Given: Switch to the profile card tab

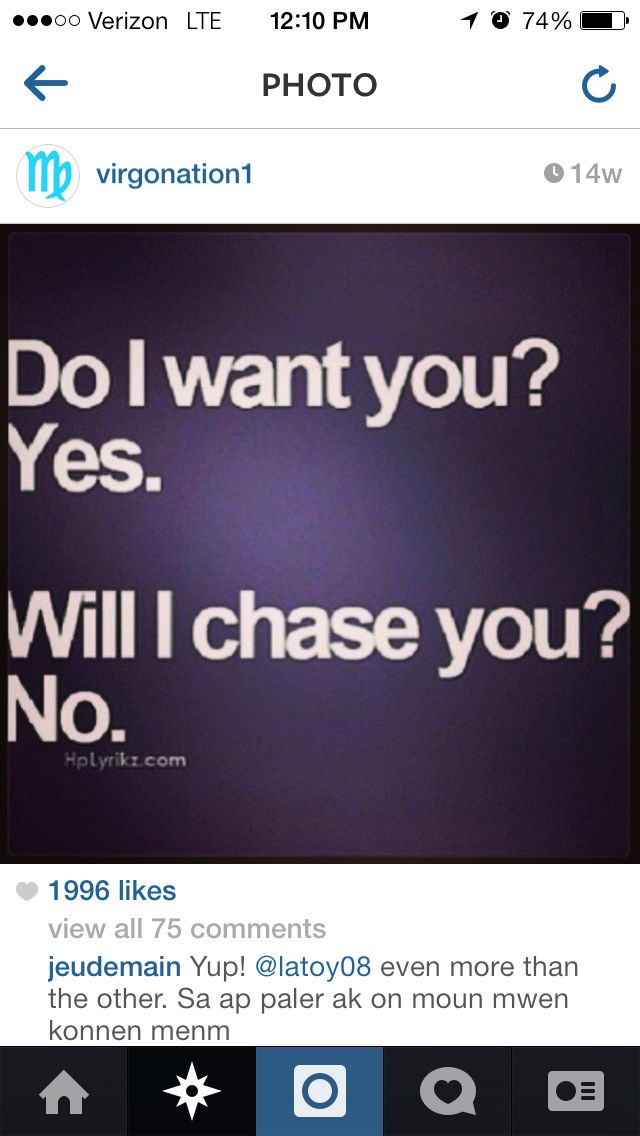Looking at the screenshot, I should (575, 1091).
